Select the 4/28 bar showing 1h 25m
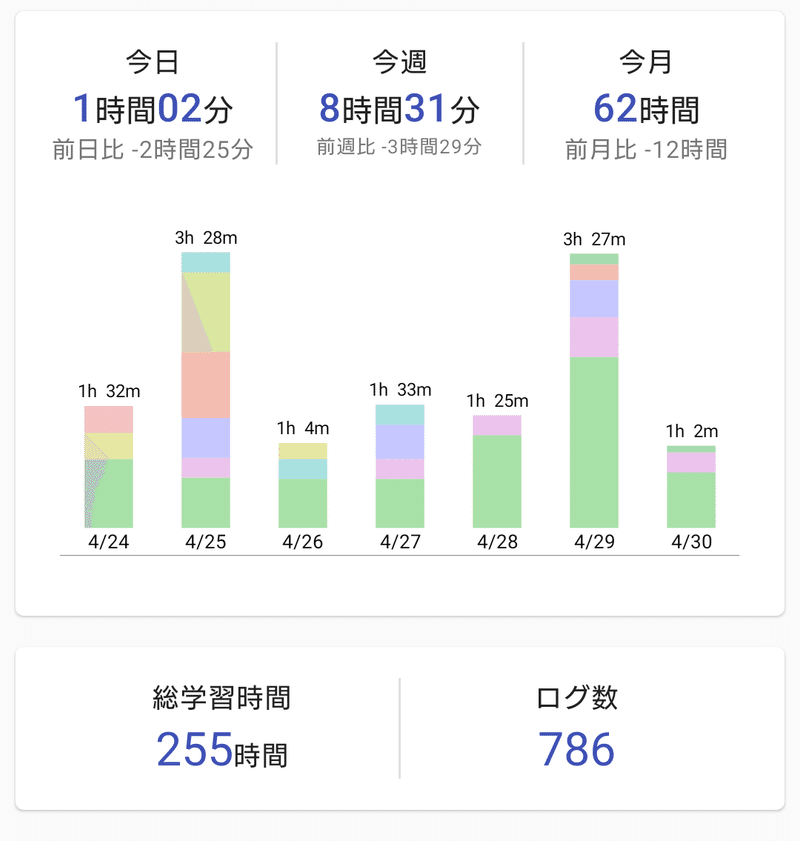The width and height of the screenshot is (800, 841). click(498, 470)
